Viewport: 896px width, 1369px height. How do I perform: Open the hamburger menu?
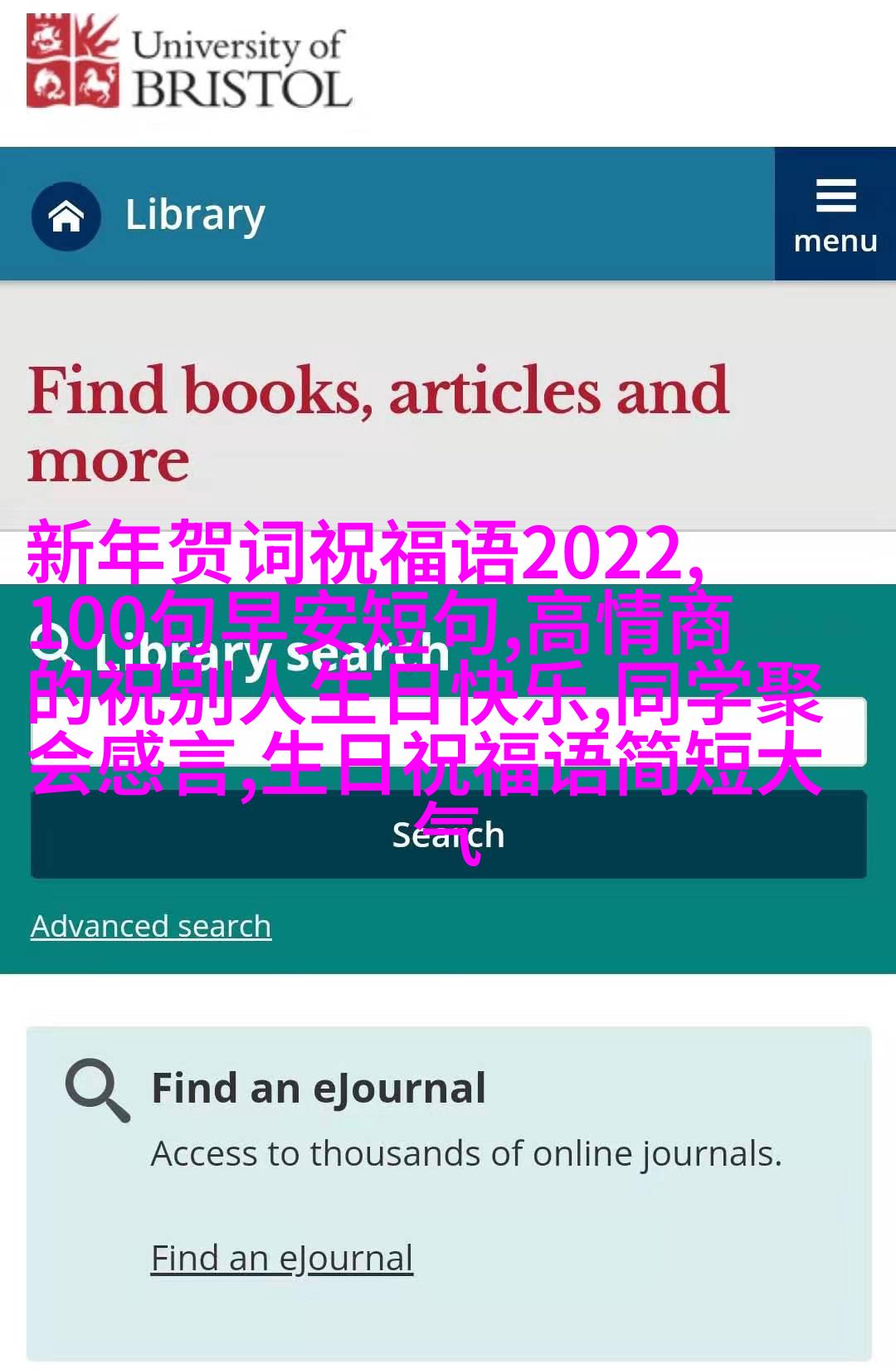835,215
